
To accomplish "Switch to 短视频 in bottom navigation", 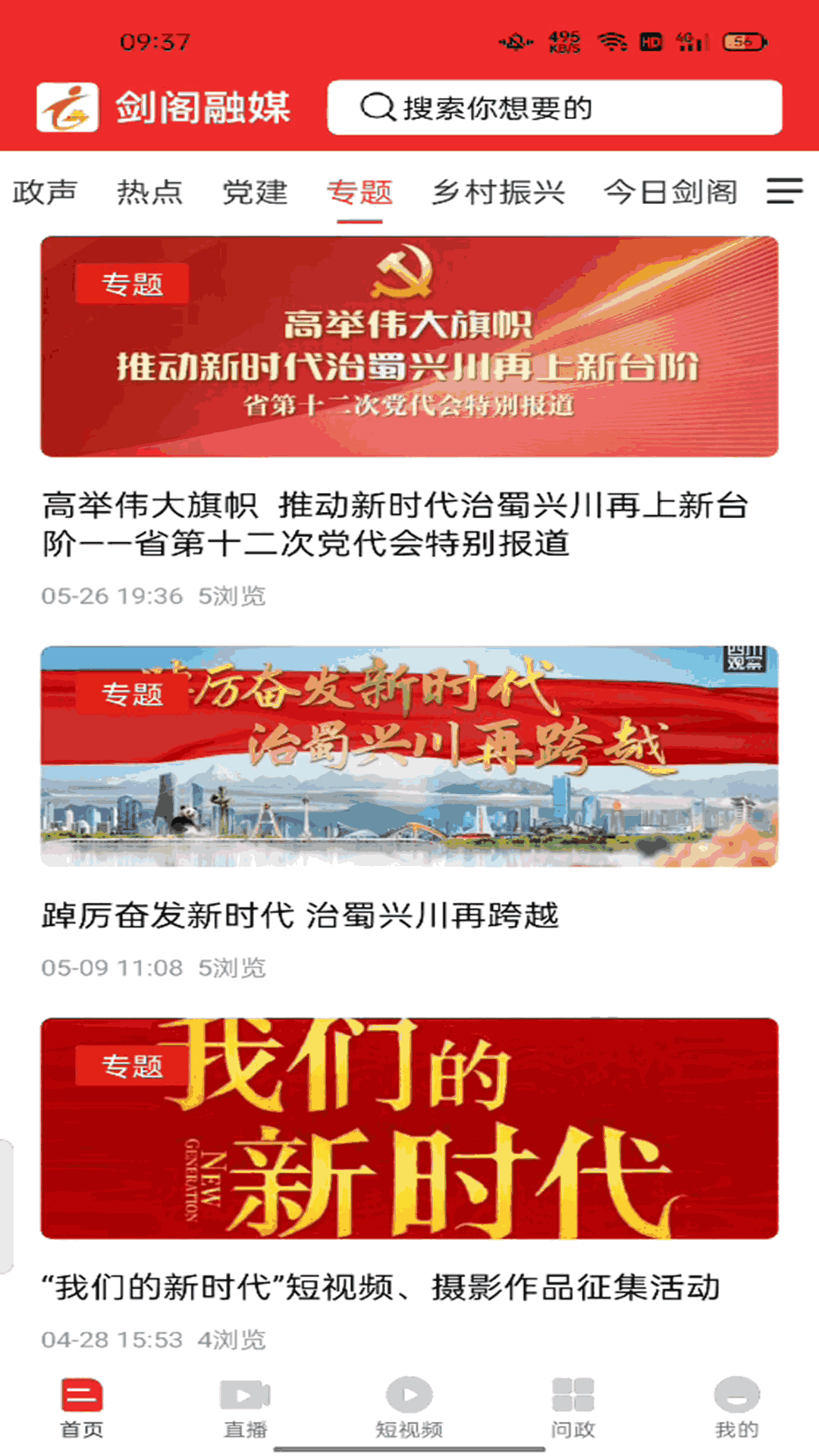I will [409, 1408].
